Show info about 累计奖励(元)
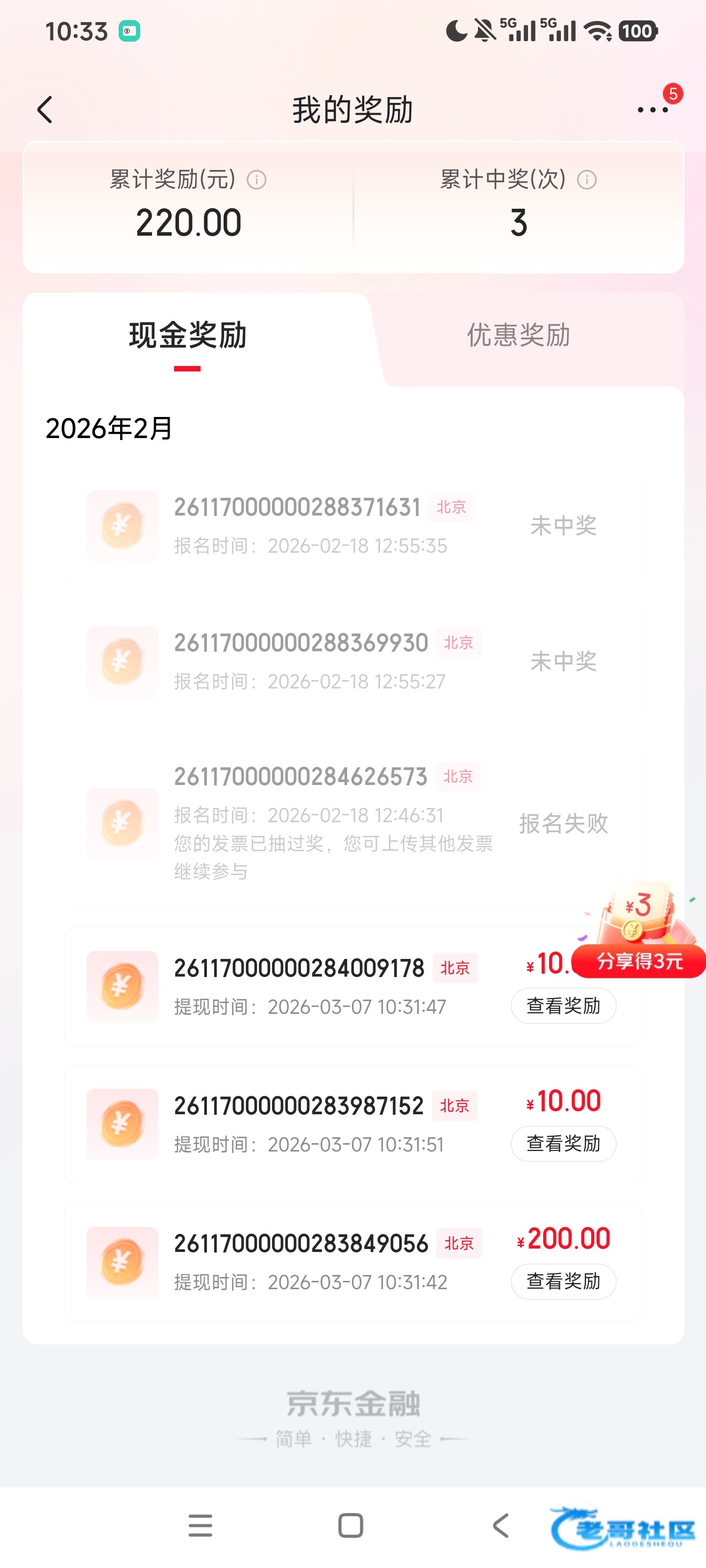706x1568 pixels. (256, 180)
